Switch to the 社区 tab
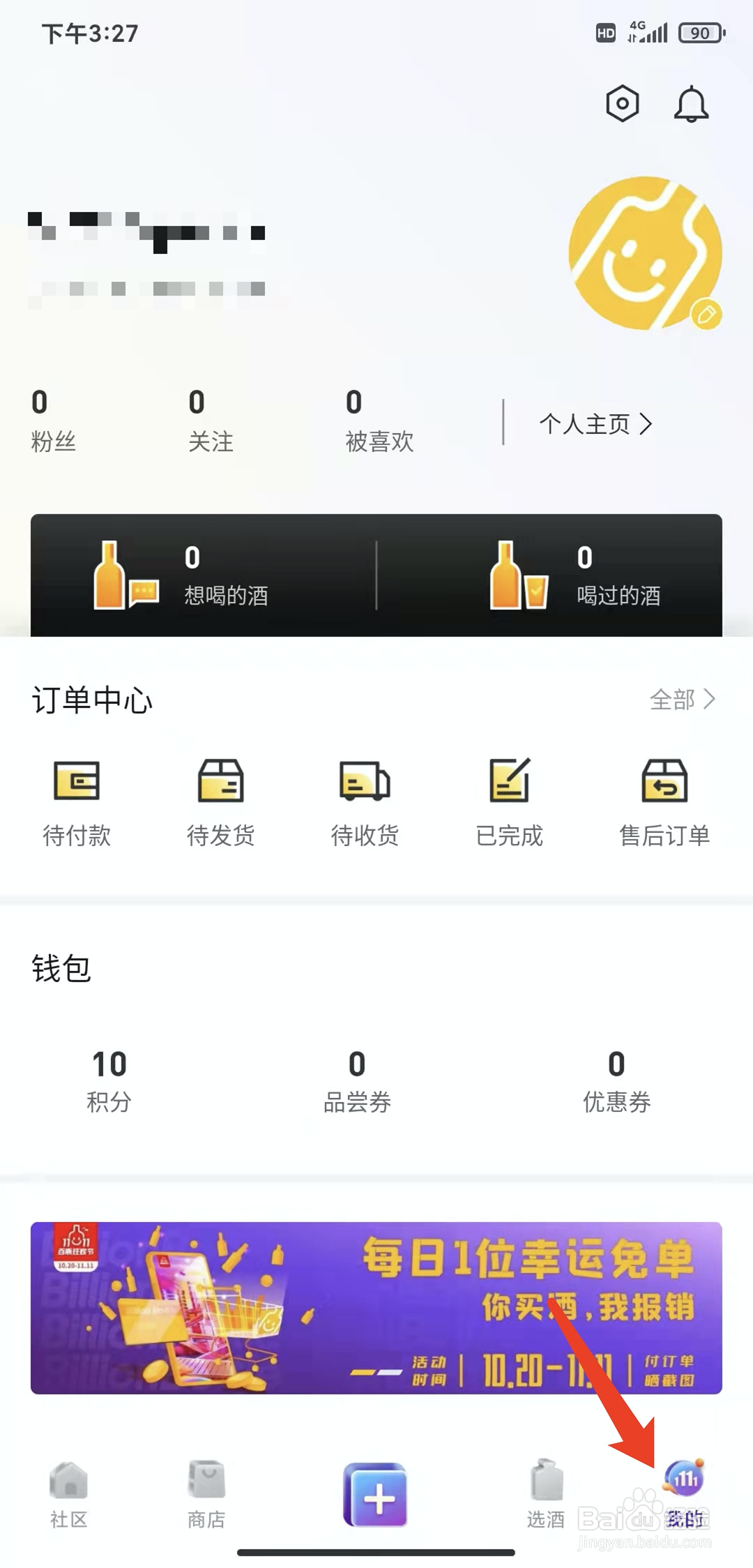Viewport: 753px width, 1568px height. [x=68, y=1494]
